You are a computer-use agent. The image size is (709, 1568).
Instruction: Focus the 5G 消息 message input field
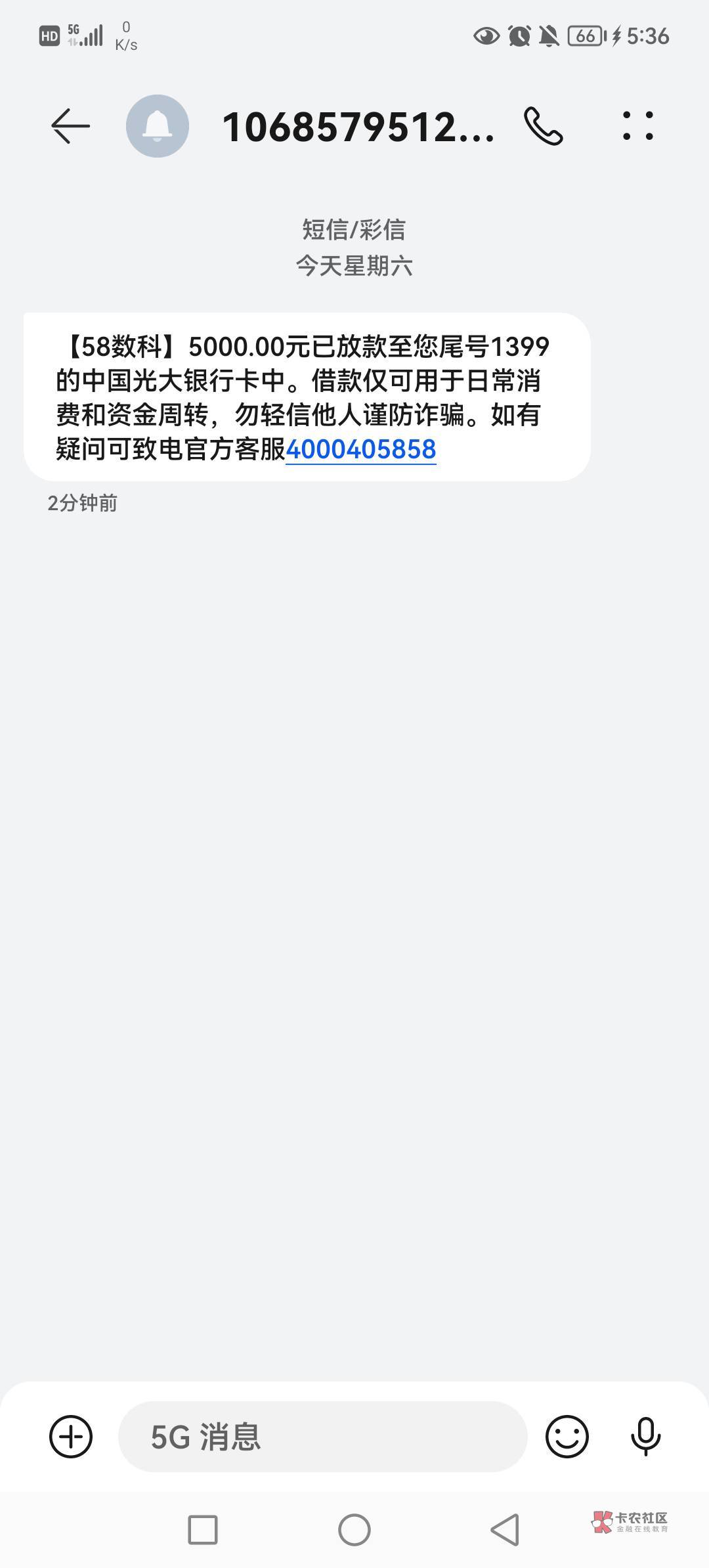point(323,1437)
